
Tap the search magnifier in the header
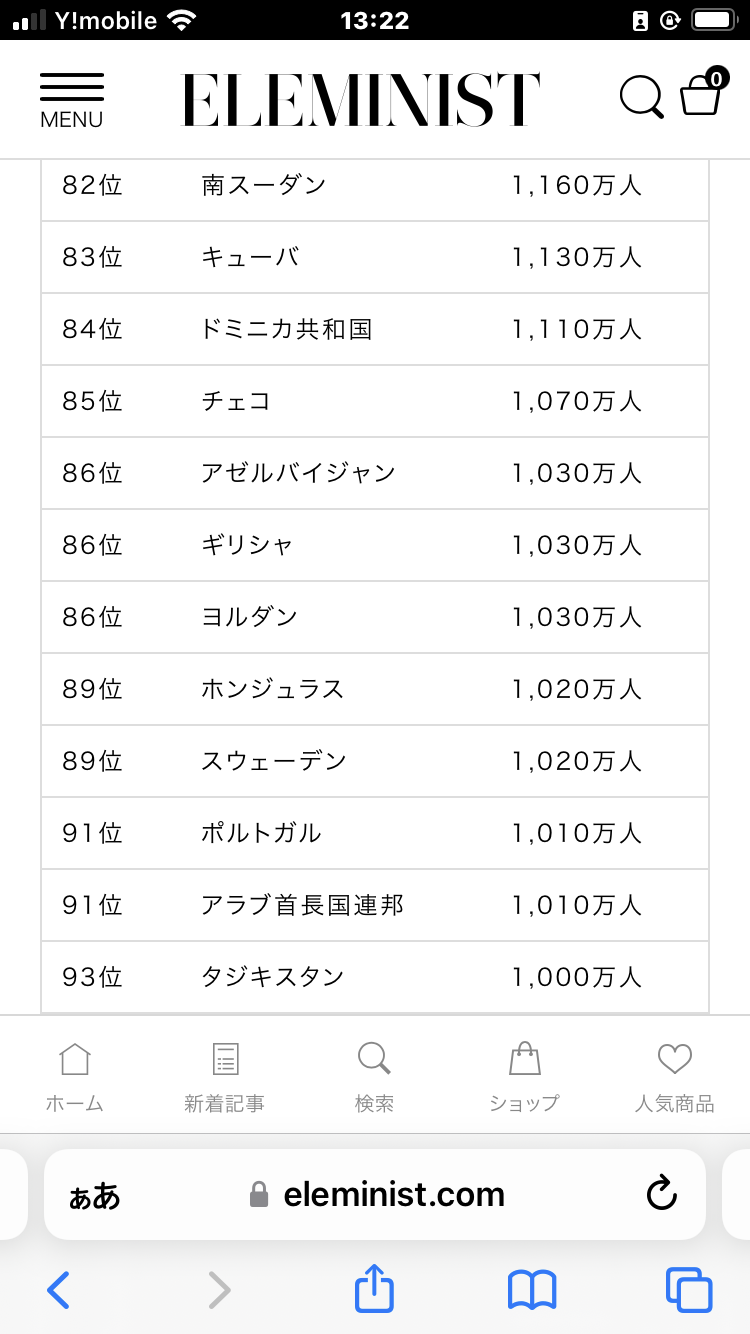point(642,97)
